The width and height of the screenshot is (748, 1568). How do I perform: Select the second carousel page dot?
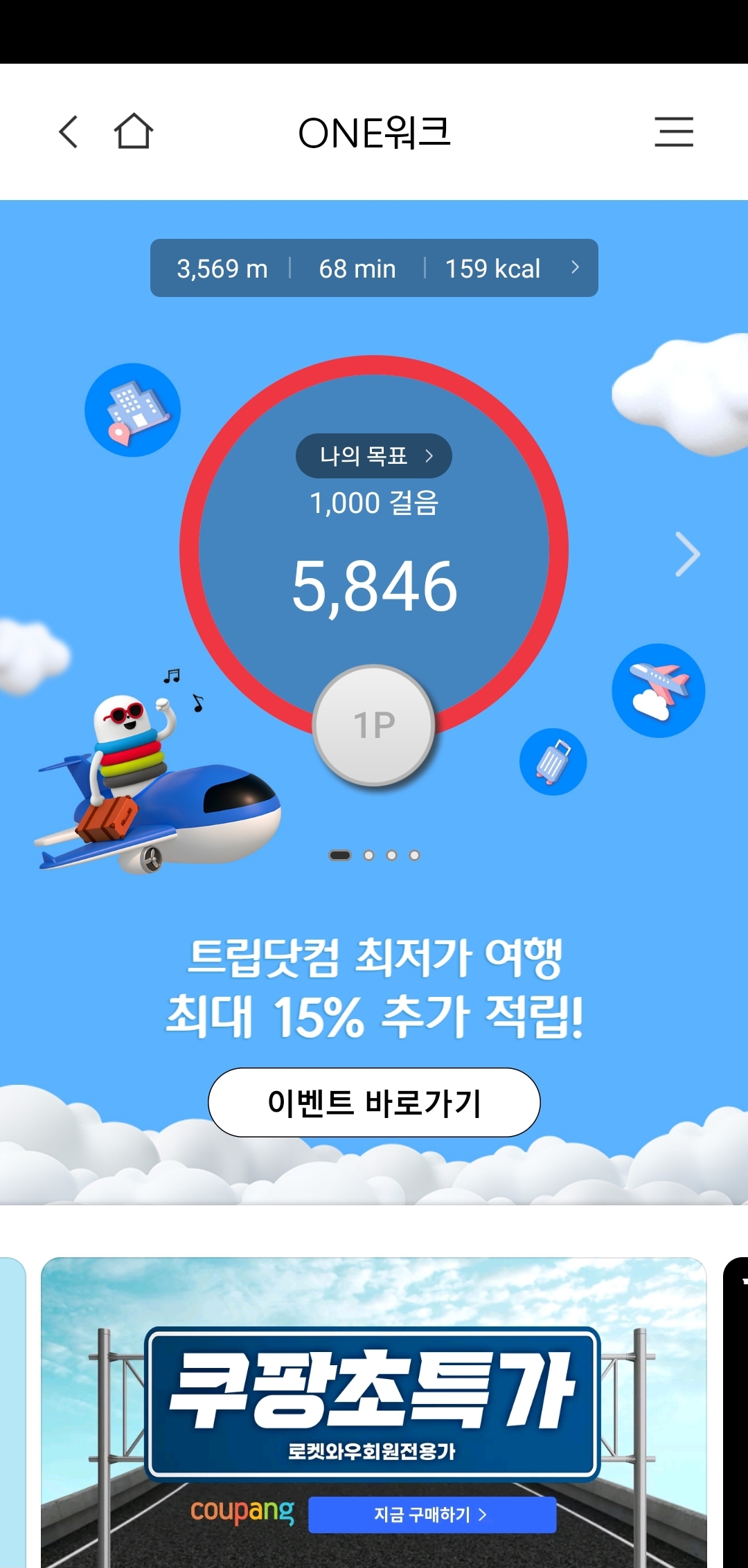point(368,856)
